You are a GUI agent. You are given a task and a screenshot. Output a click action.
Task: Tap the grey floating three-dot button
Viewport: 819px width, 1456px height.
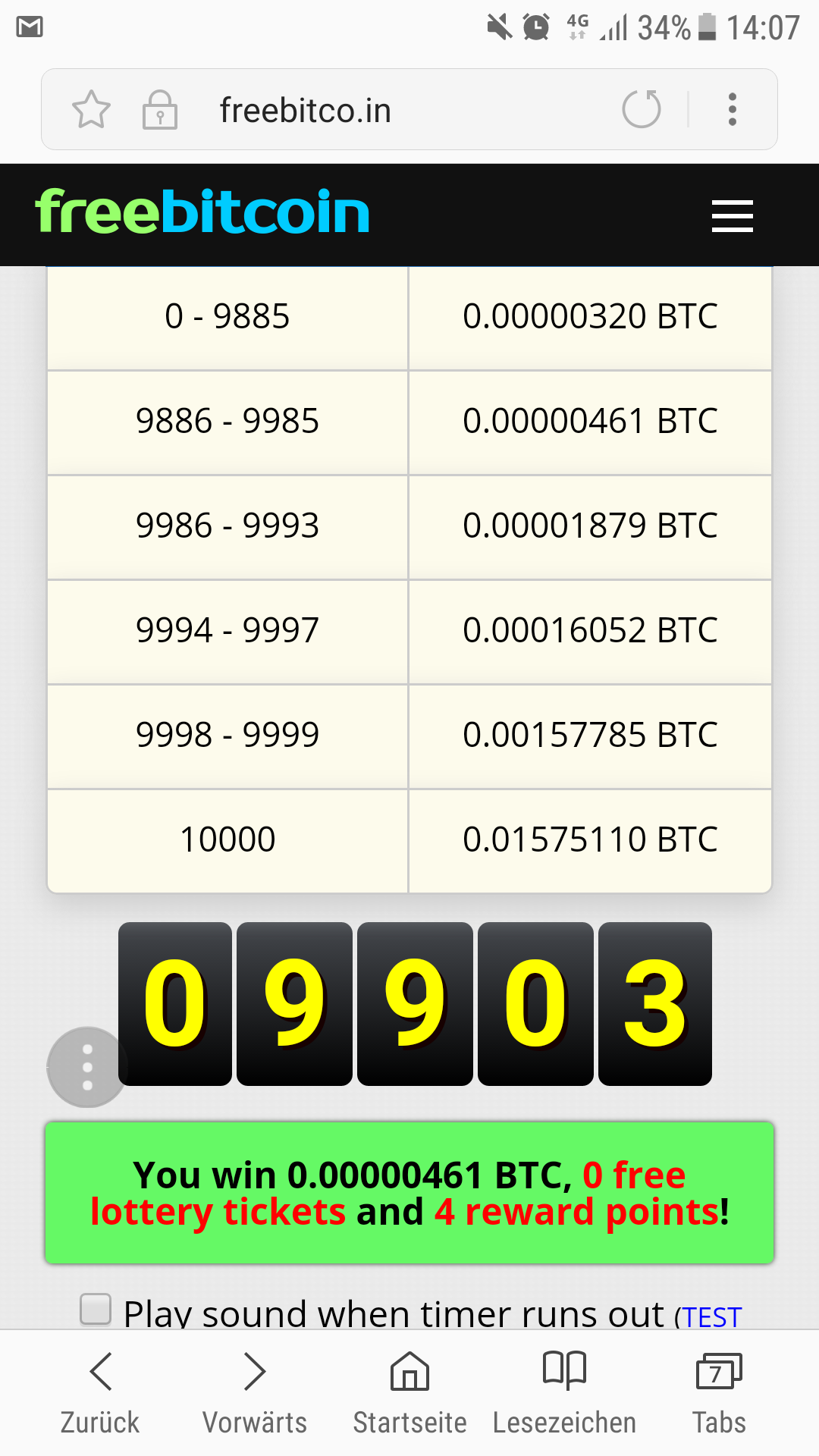87,1067
